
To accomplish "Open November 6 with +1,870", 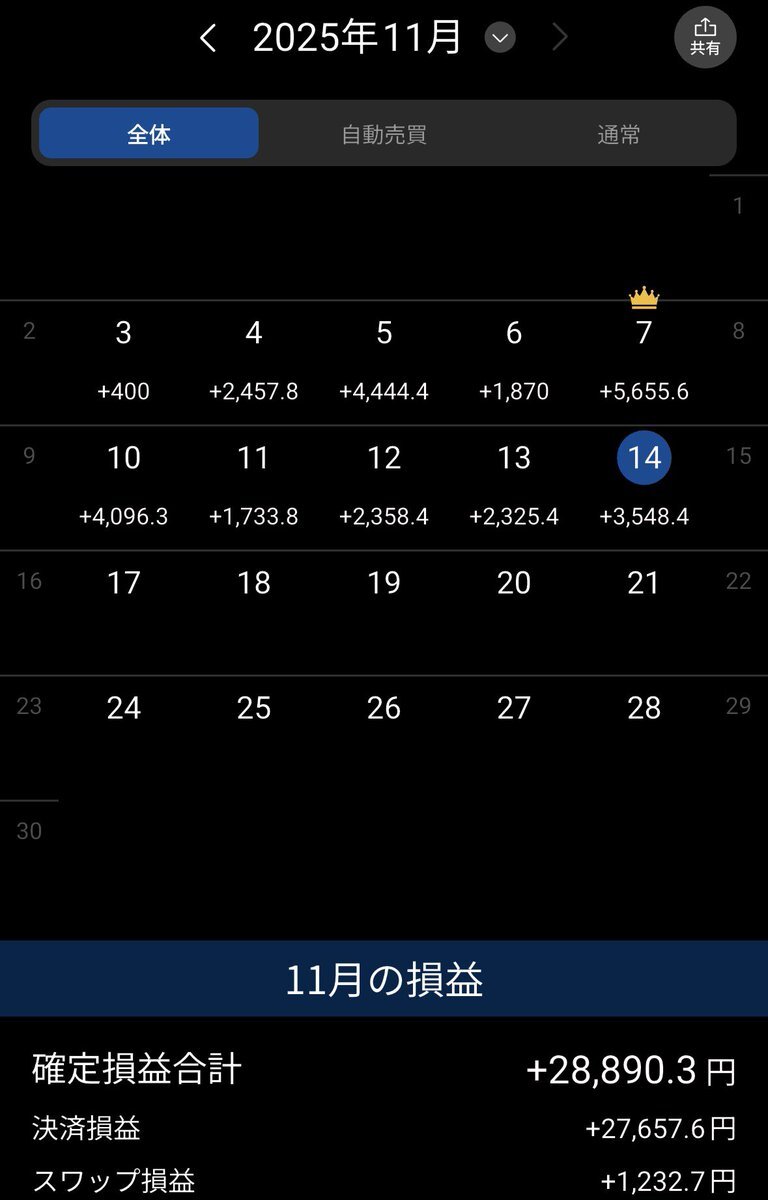I will (x=514, y=360).
